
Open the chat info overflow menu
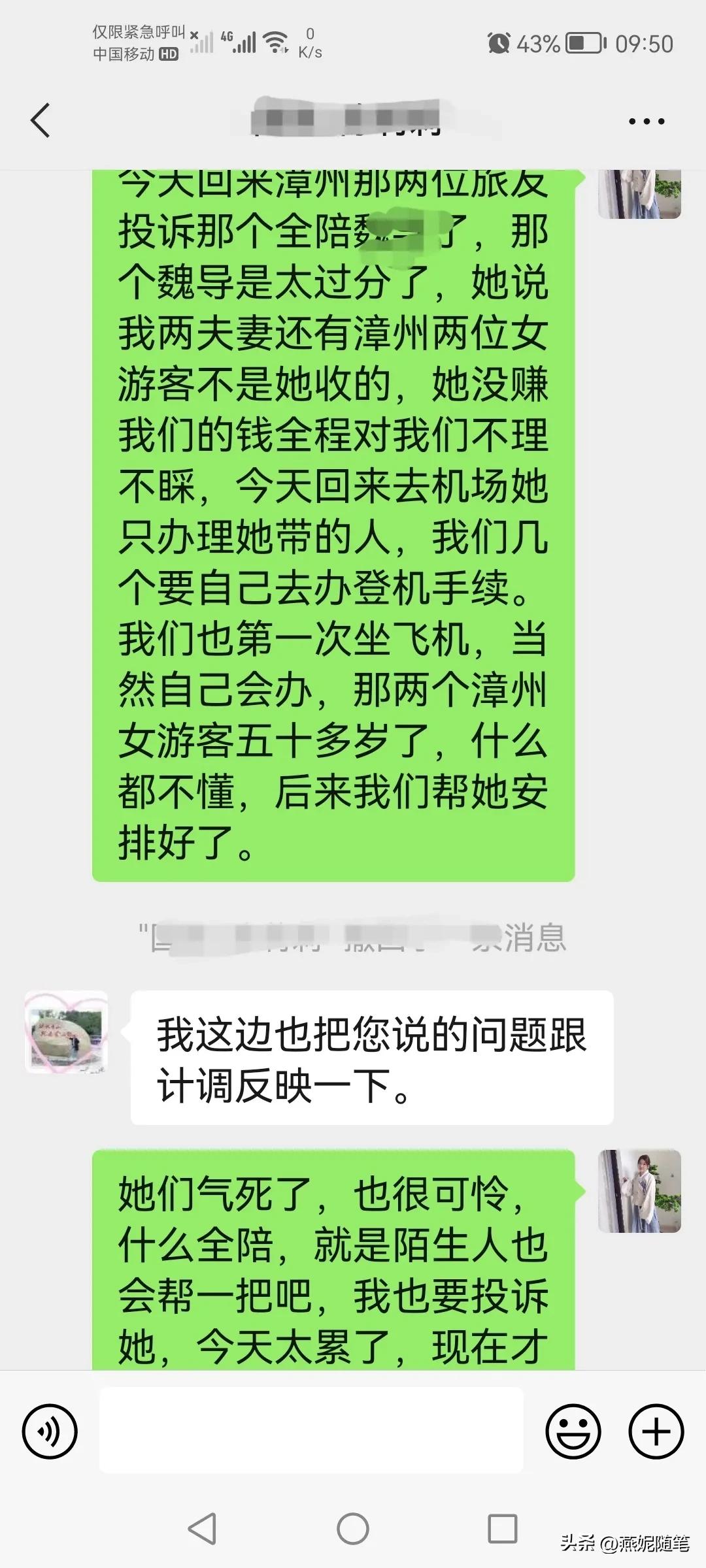pyautogui.click(x=646, y=122)
